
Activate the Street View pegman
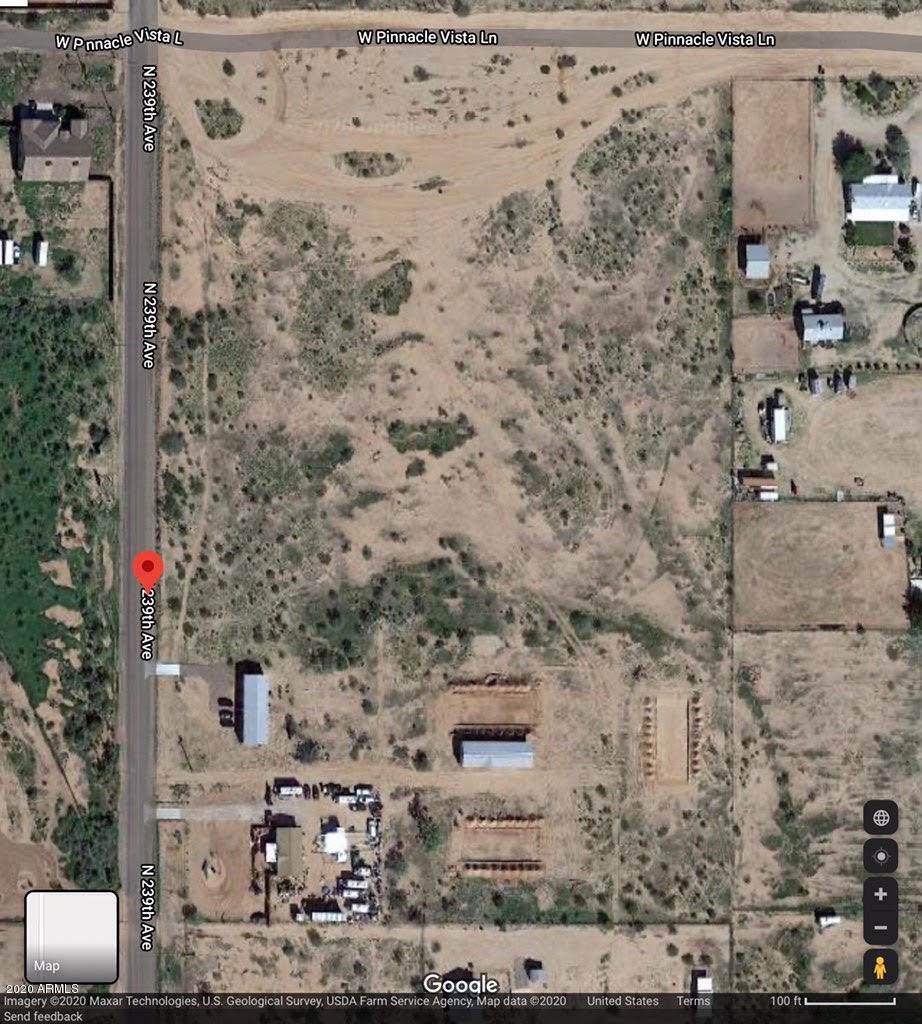tap(881, 967)
